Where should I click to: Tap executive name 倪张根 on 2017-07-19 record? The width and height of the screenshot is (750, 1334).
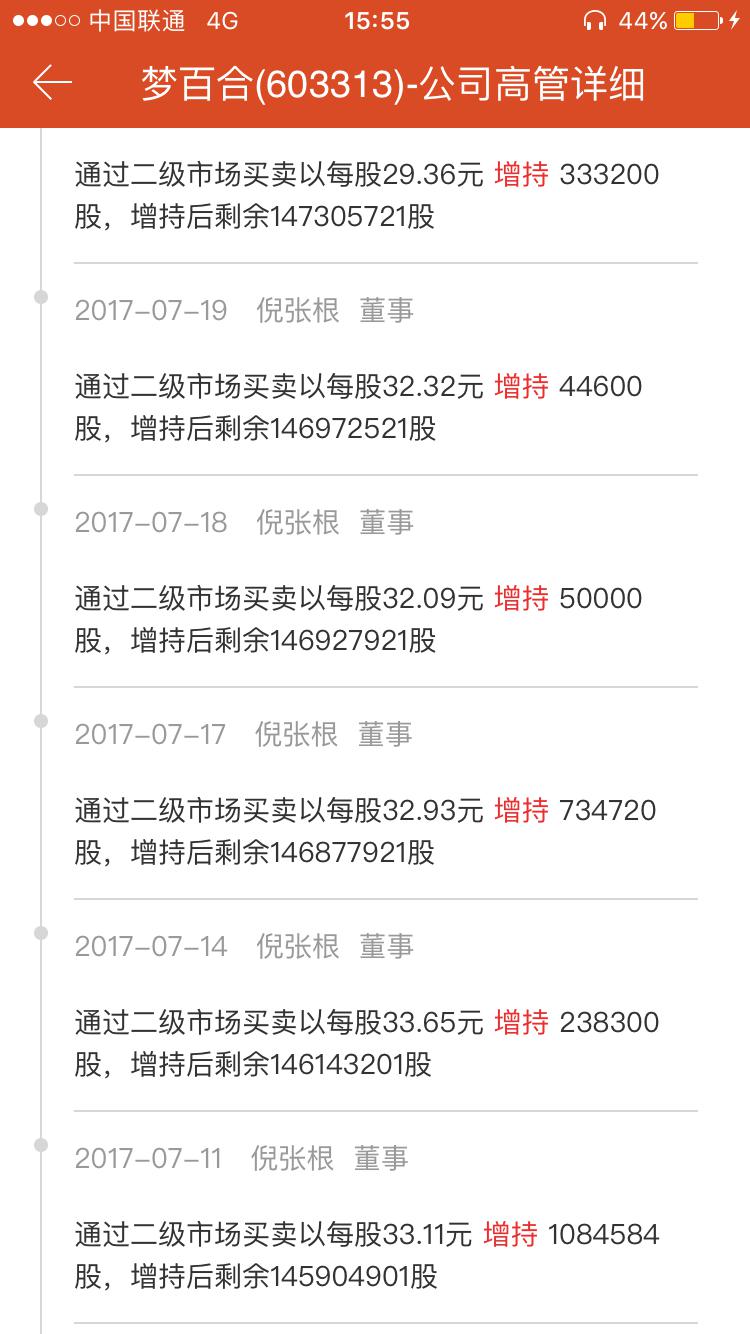(x=297, y=309)
